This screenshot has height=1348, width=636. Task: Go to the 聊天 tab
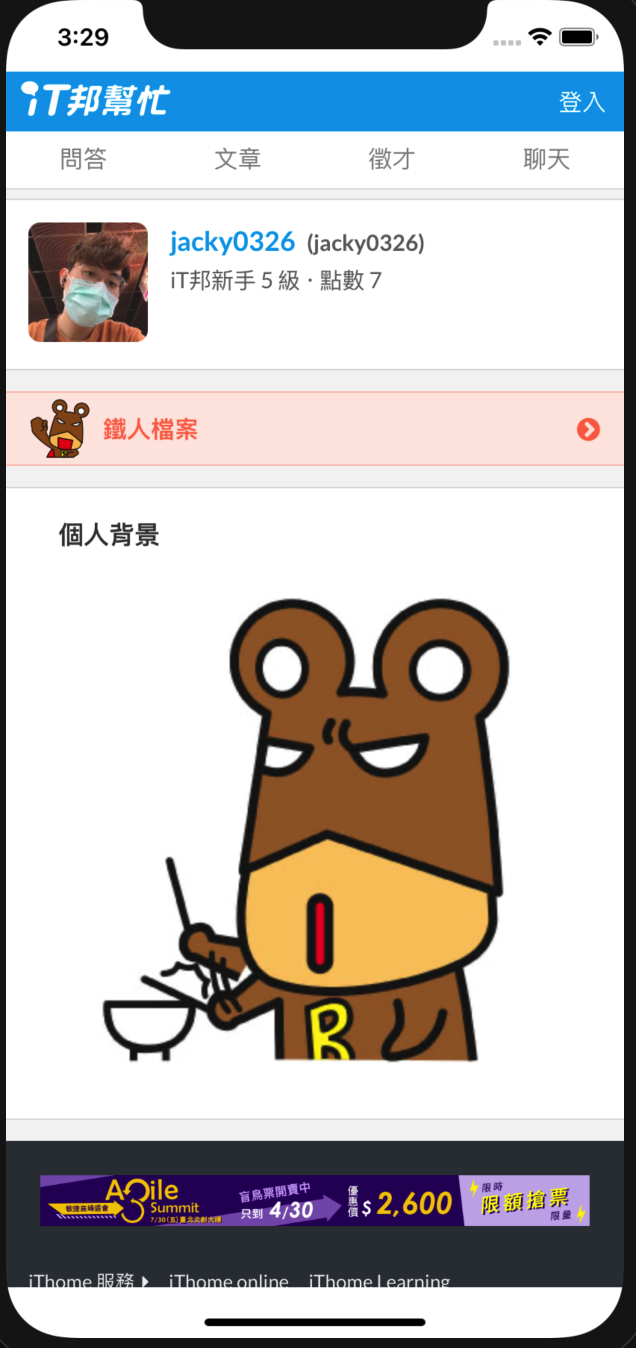(x=546, y=159)
